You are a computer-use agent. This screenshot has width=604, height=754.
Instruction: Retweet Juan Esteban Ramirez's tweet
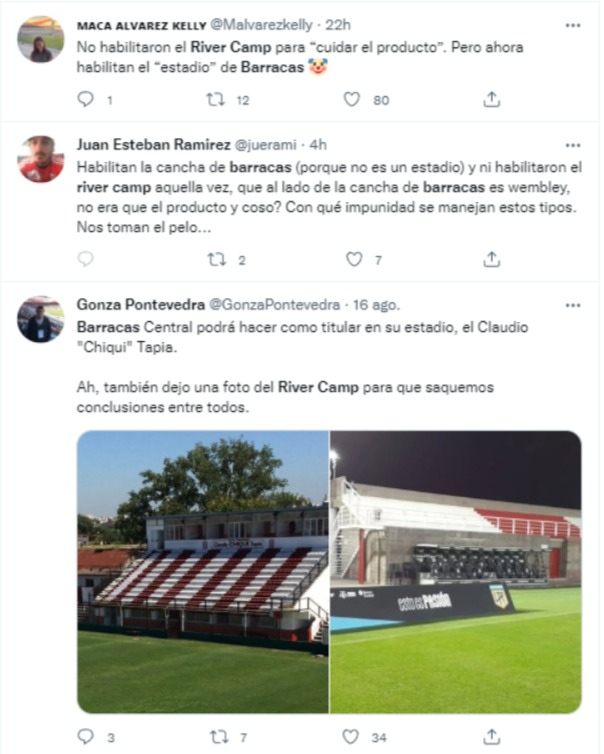214,259
